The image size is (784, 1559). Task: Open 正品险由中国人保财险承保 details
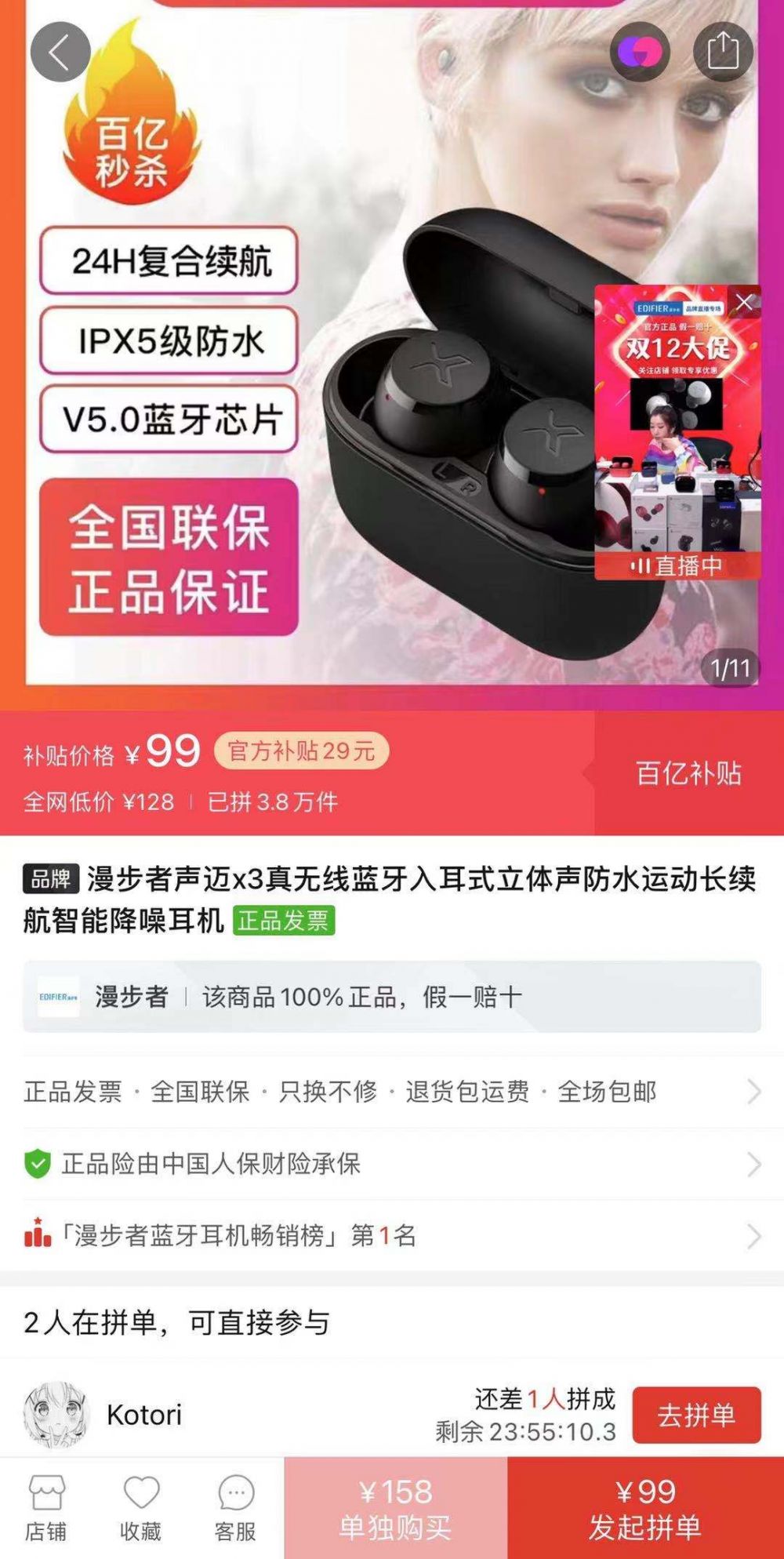click(392, 1164)
